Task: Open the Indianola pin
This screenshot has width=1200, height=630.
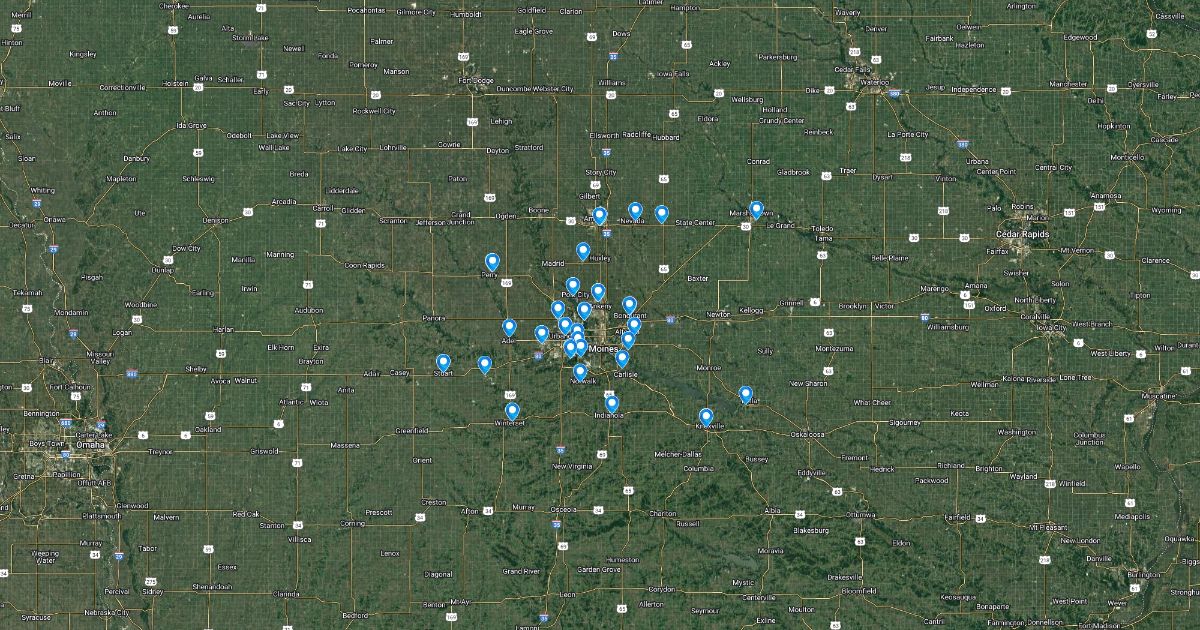Action: (612, 404)
